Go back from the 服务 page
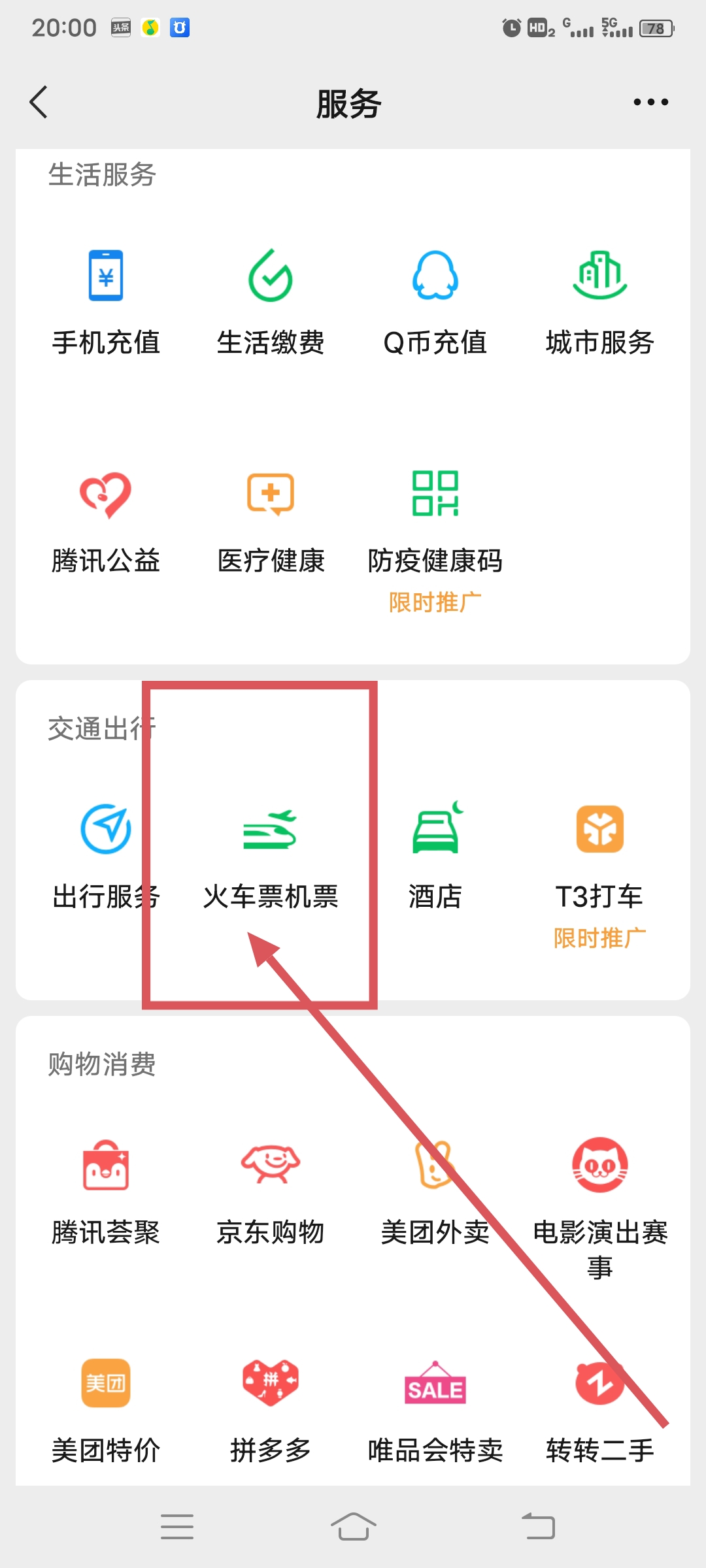The width and height of the screenshot is (706, 1568). [39, 103]
